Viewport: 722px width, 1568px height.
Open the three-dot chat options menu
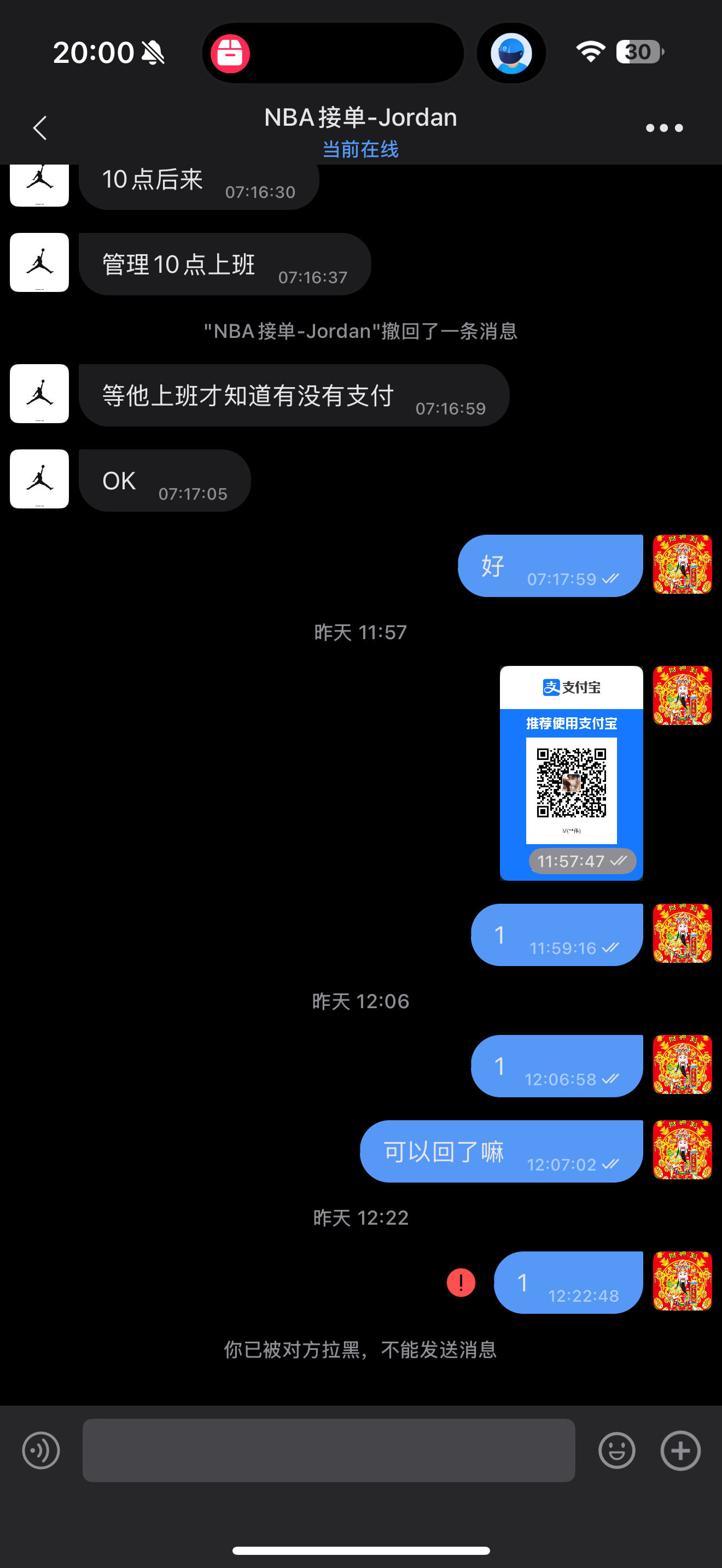click(663, 128)
